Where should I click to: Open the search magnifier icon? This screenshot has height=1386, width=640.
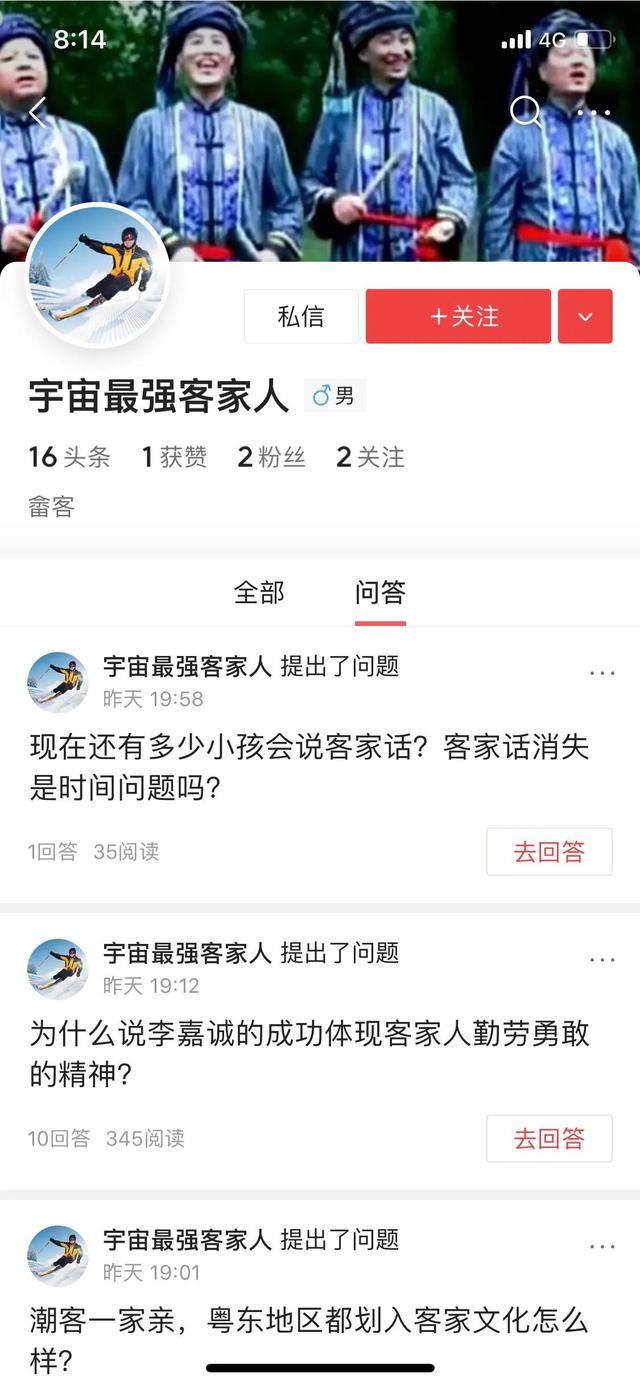pyautogui.click(x=525, y=112)
